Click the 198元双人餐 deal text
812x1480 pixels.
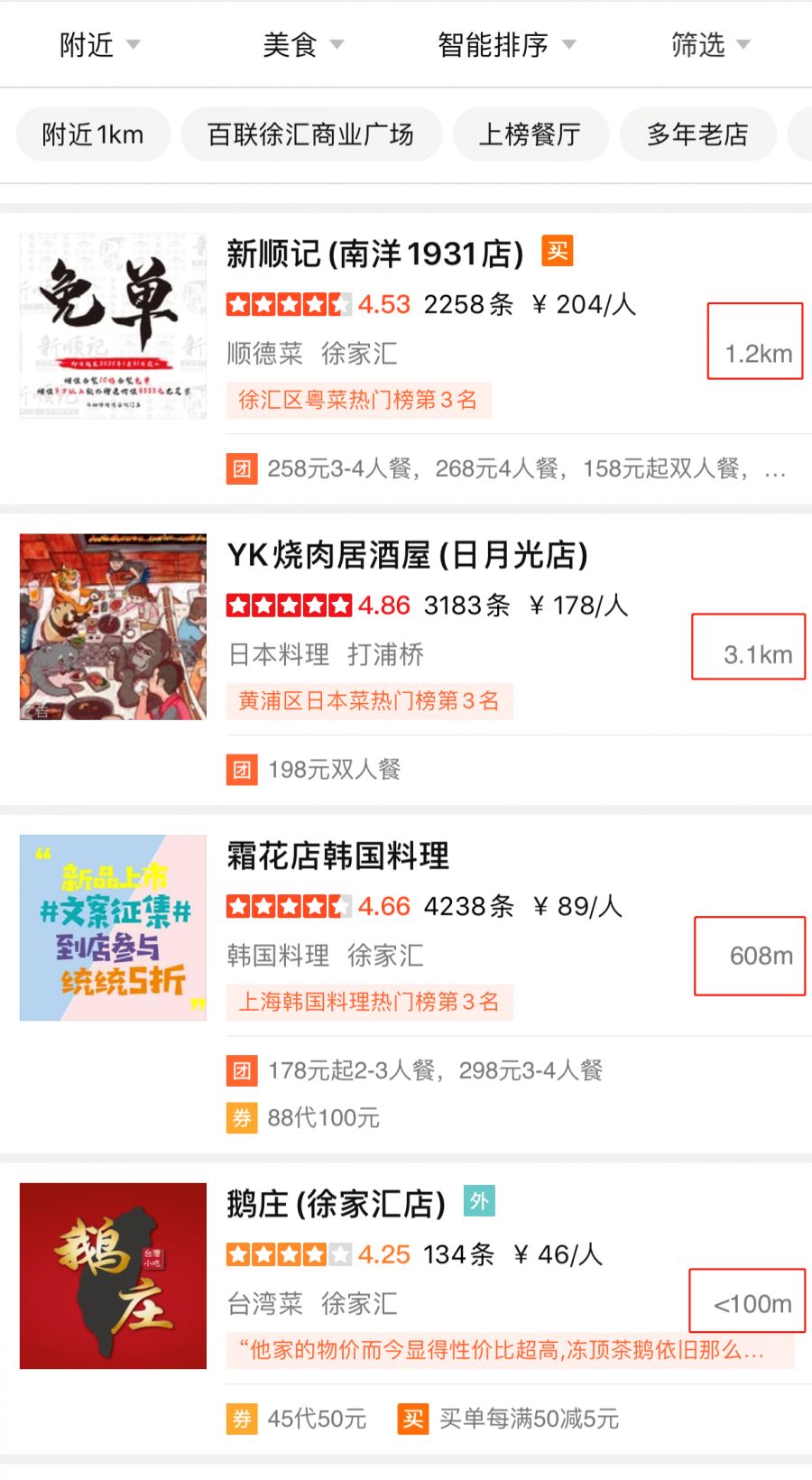pos(334,770)
